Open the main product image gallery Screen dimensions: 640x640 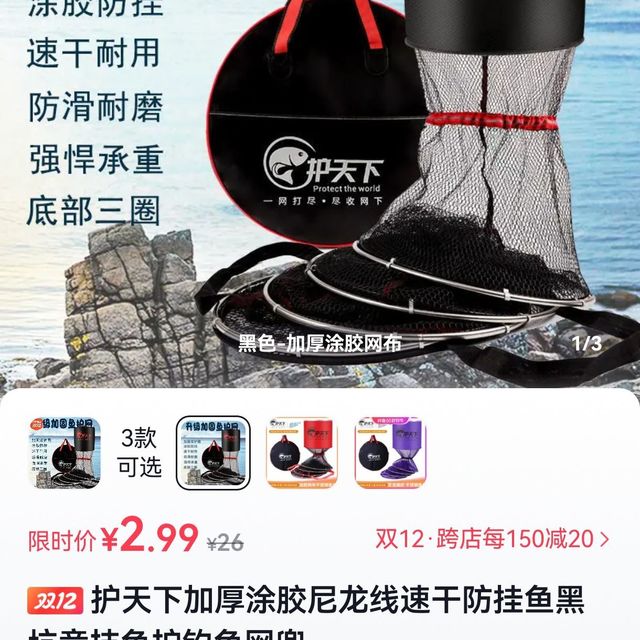pyautogui.click(x=320, y=190)
